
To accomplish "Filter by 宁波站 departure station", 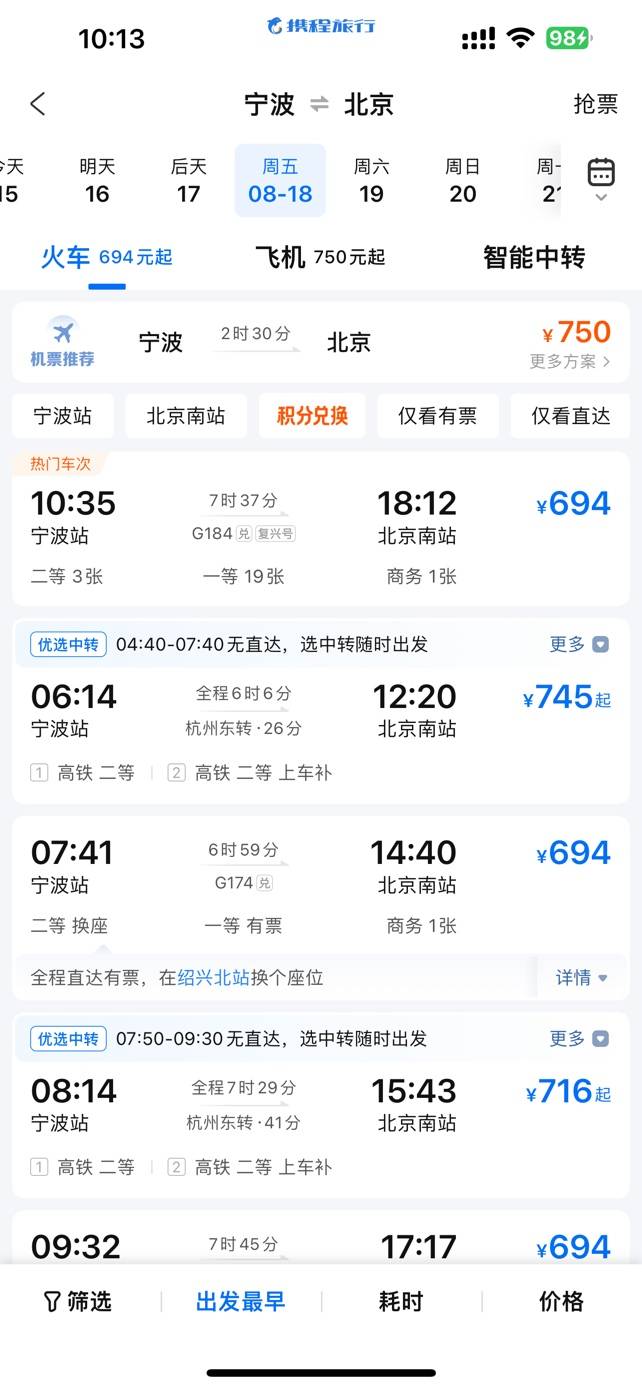I will coord(62,416).
